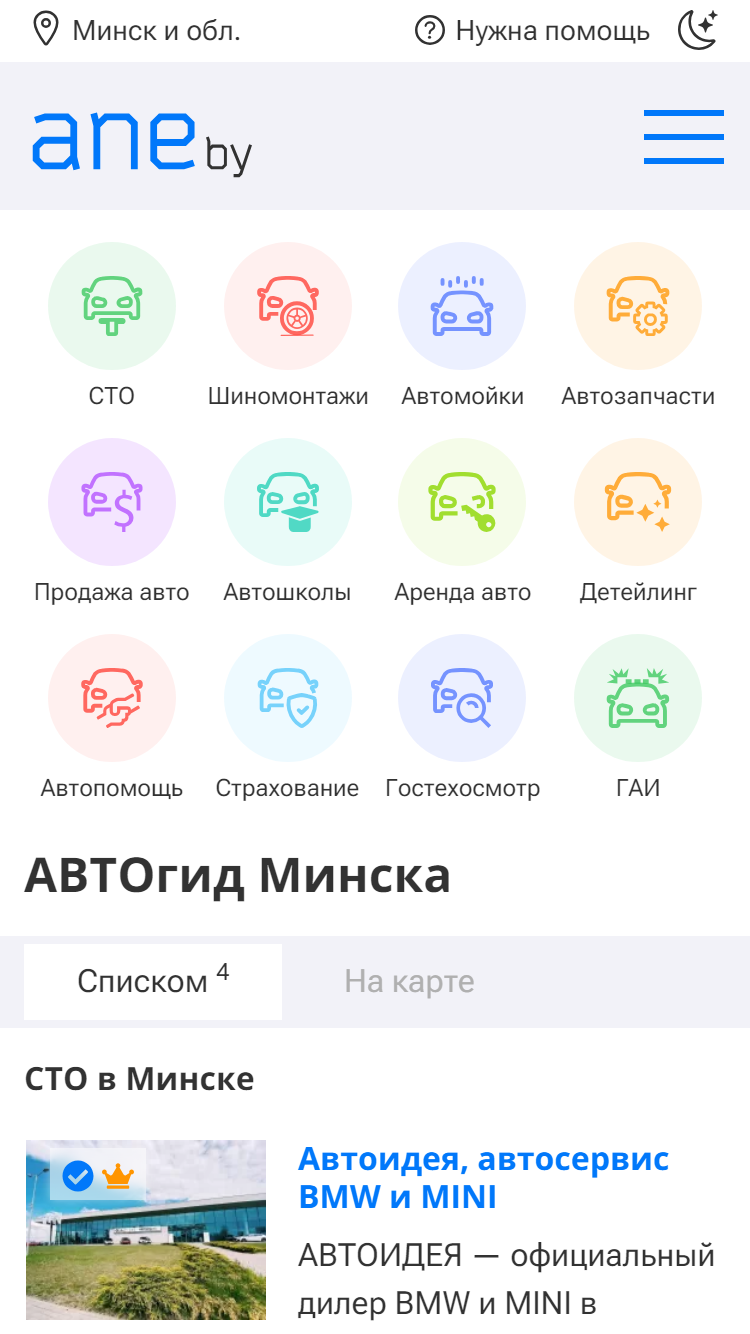Open Автоидея, автосервис BMW и MINI link
Image resolution: width=750 pixels, height=1334 pixels.
pyautogui.click(x=484, y=1178)
